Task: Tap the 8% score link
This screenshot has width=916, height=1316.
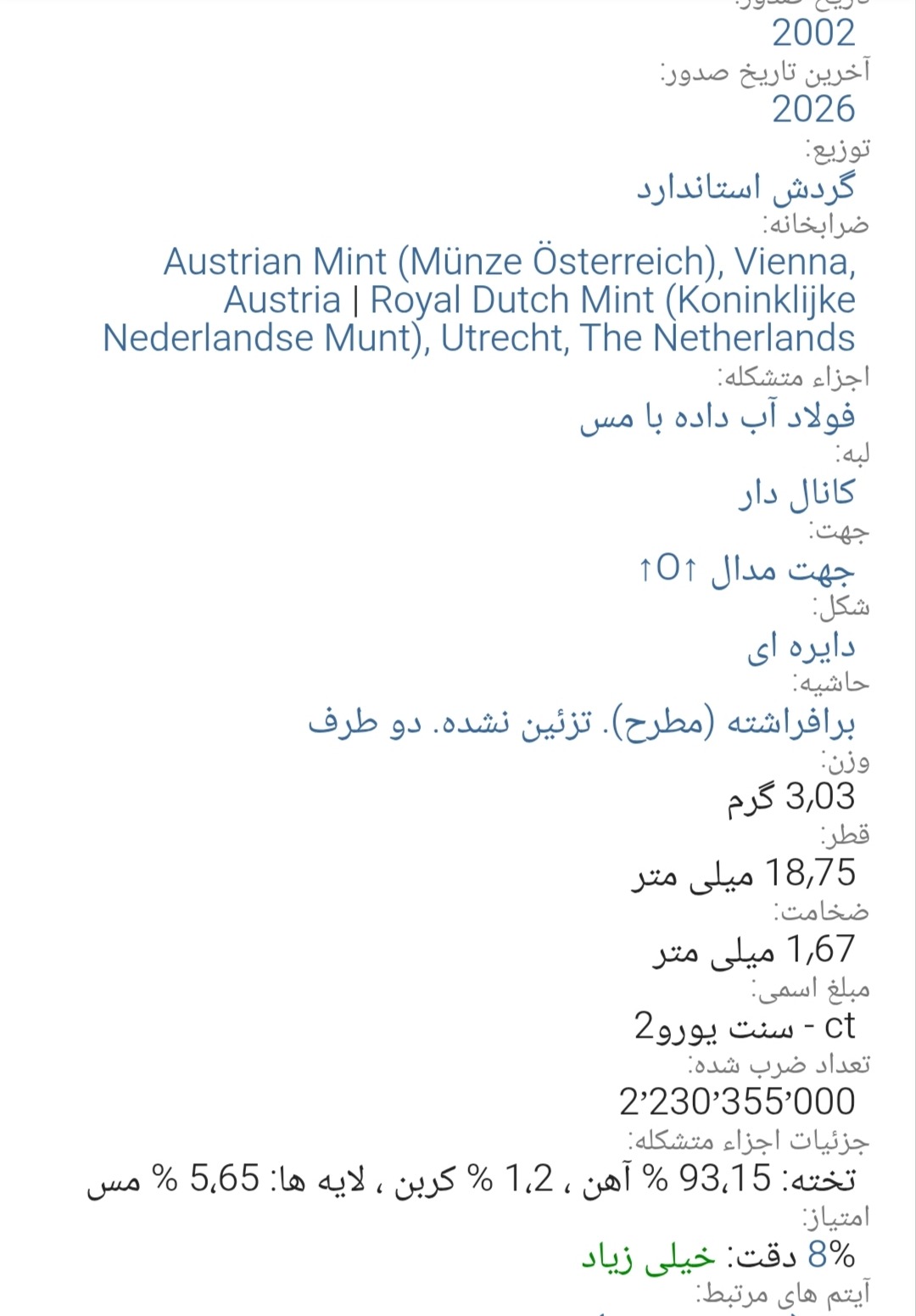Action: pos(831,1255)
